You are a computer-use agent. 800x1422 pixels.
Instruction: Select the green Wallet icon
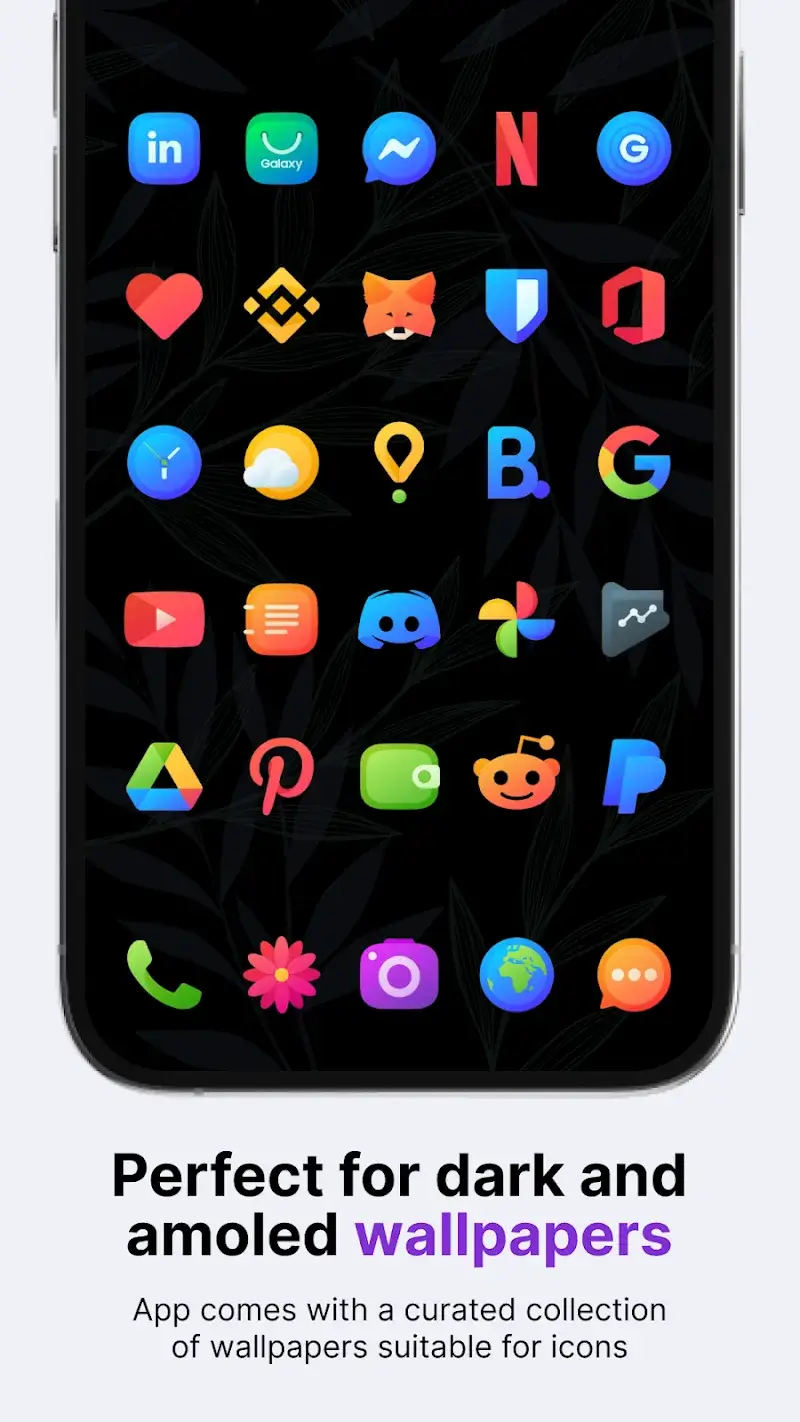point(399,777)
